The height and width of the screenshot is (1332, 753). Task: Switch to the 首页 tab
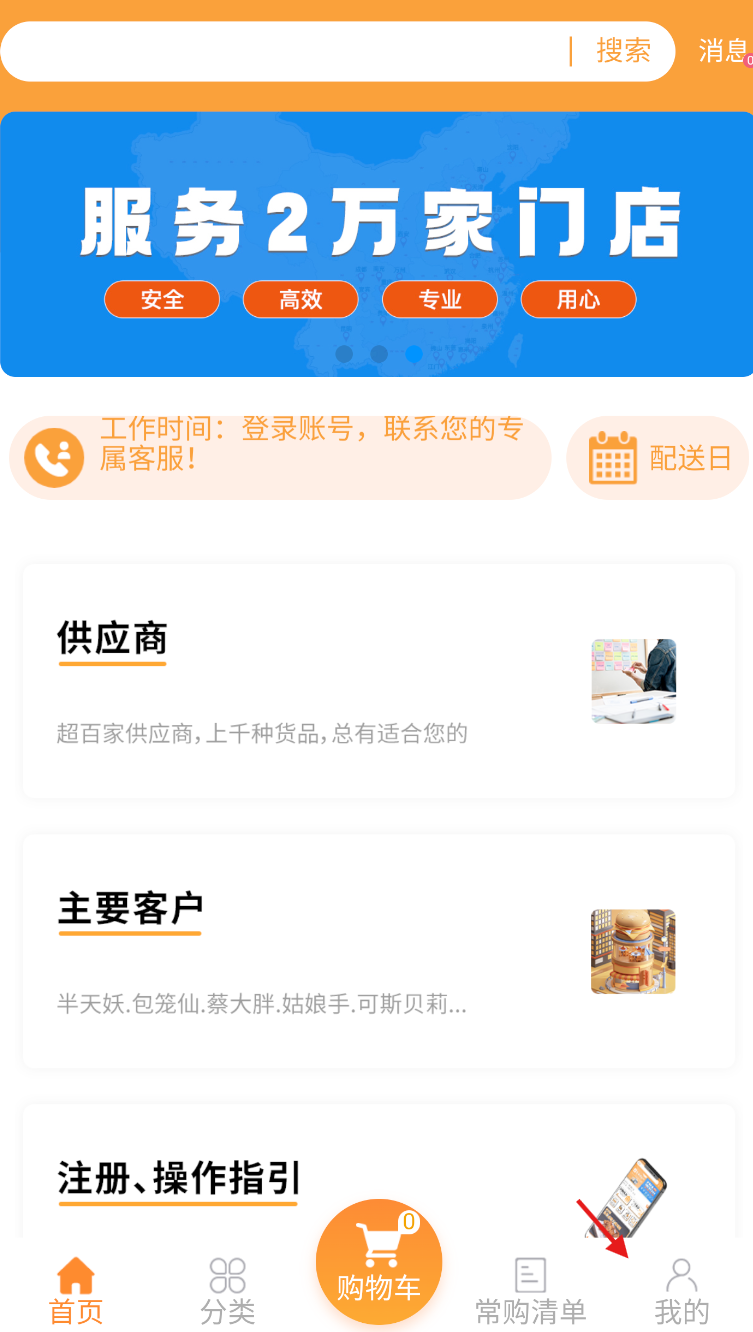(x=76, y=1291)
